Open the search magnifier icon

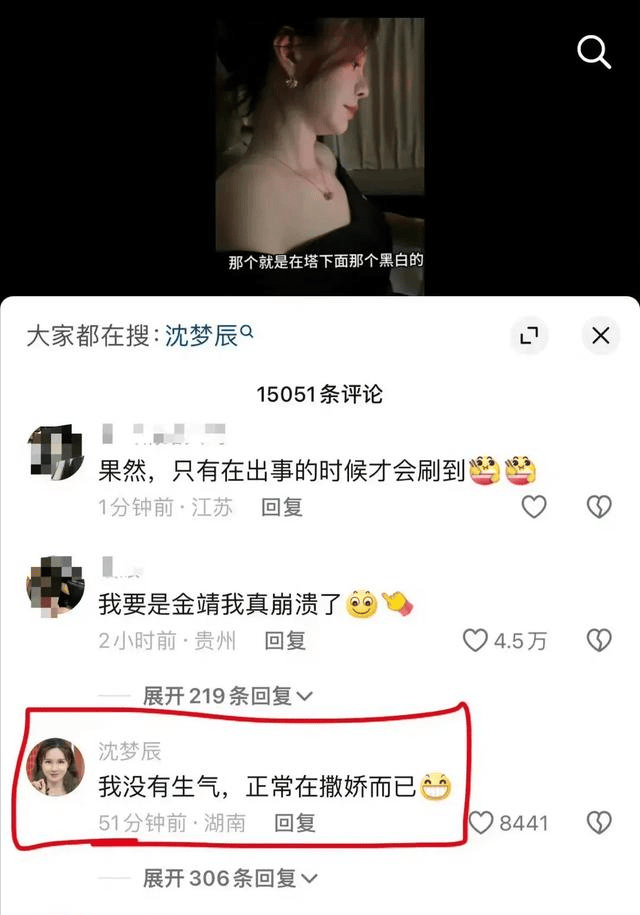(594, 52)
